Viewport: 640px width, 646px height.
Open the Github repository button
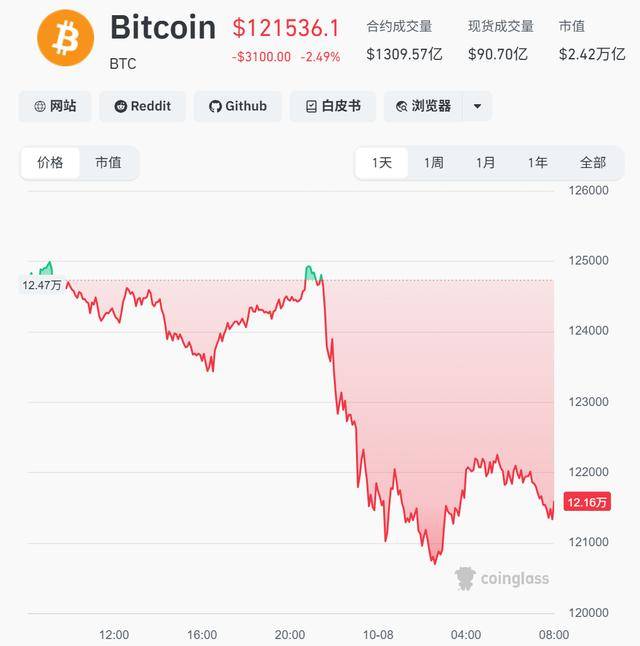pos(237,106)
